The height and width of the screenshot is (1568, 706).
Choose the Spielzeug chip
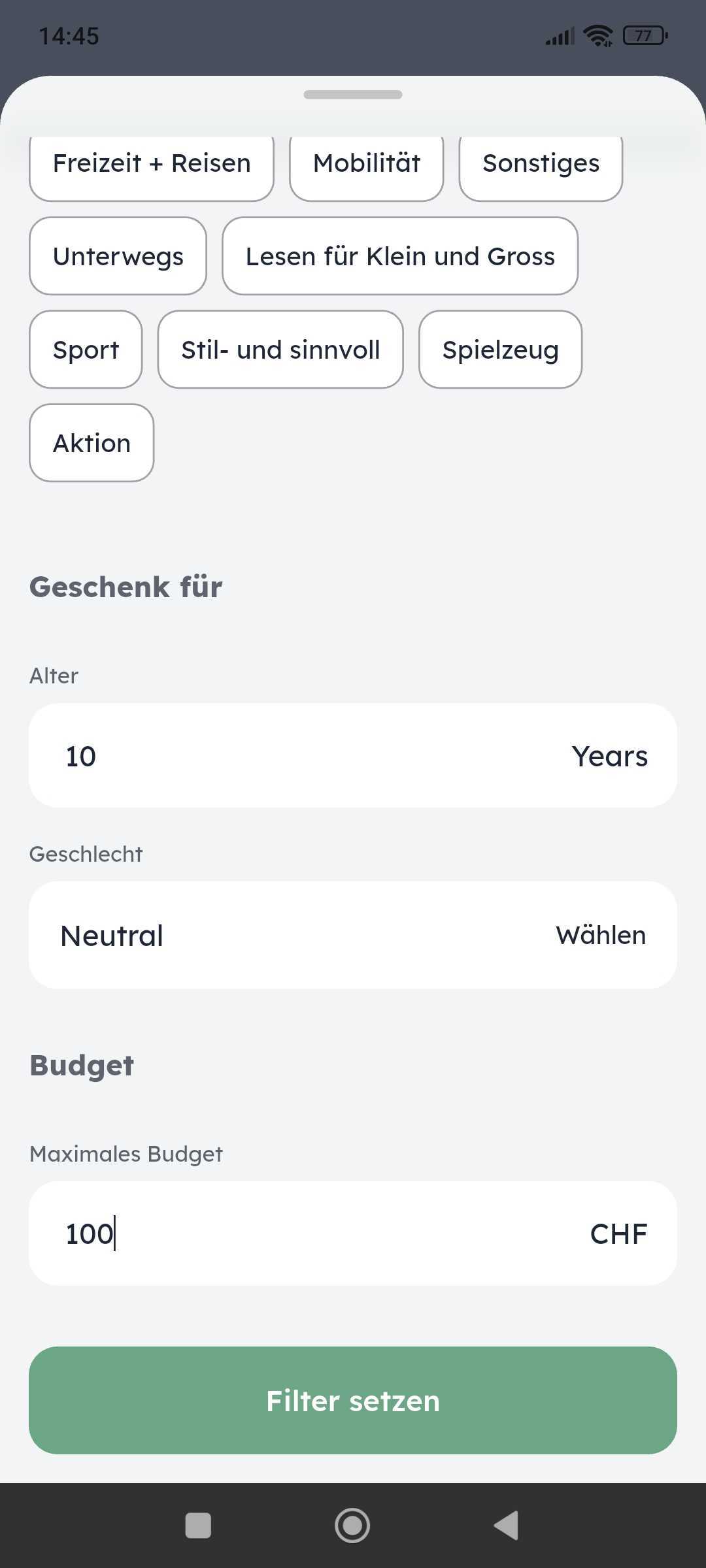pyautogui.click(x=500, y=350)
